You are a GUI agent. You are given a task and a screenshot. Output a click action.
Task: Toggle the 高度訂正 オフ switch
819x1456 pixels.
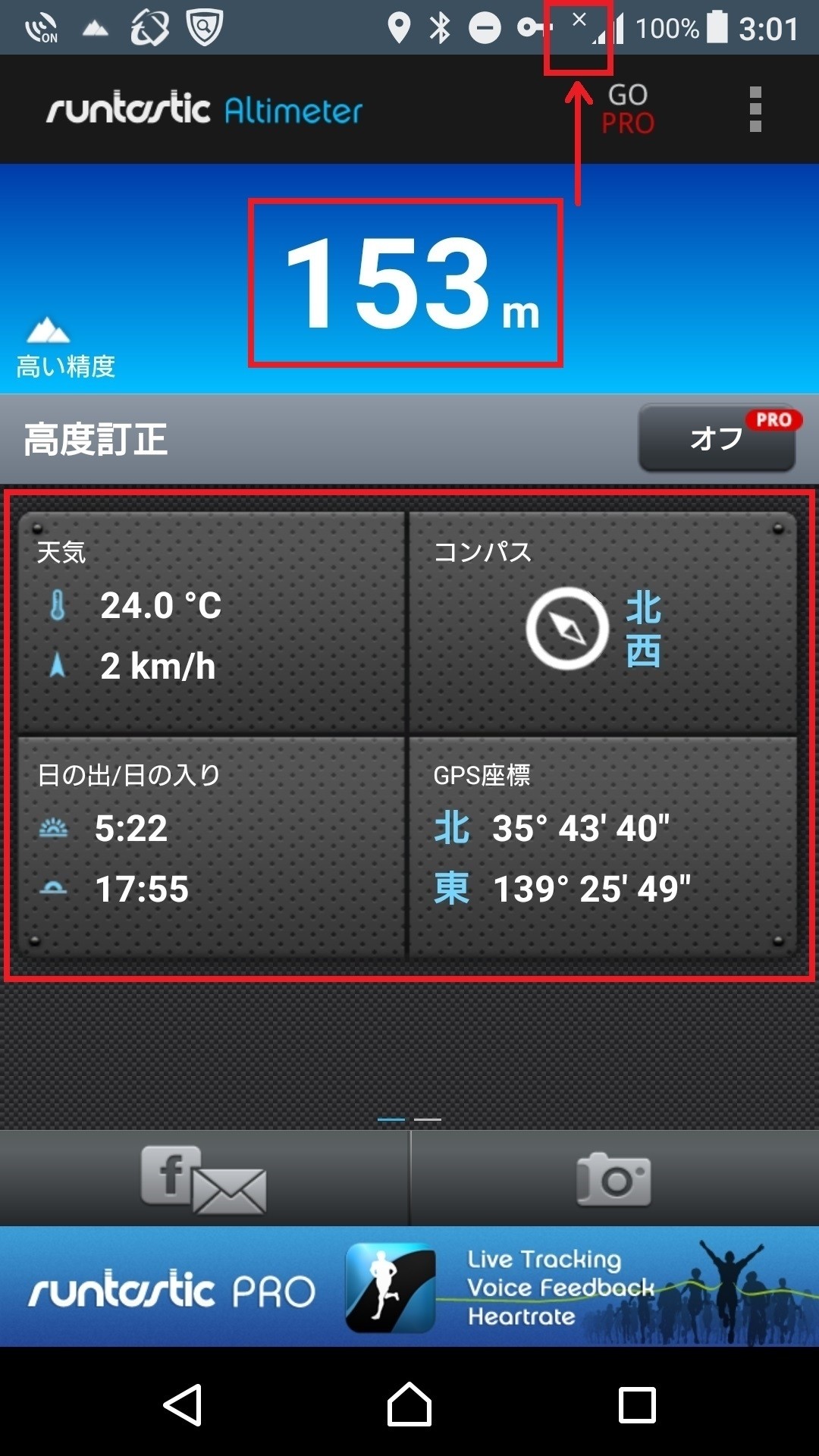click(717, 438)
